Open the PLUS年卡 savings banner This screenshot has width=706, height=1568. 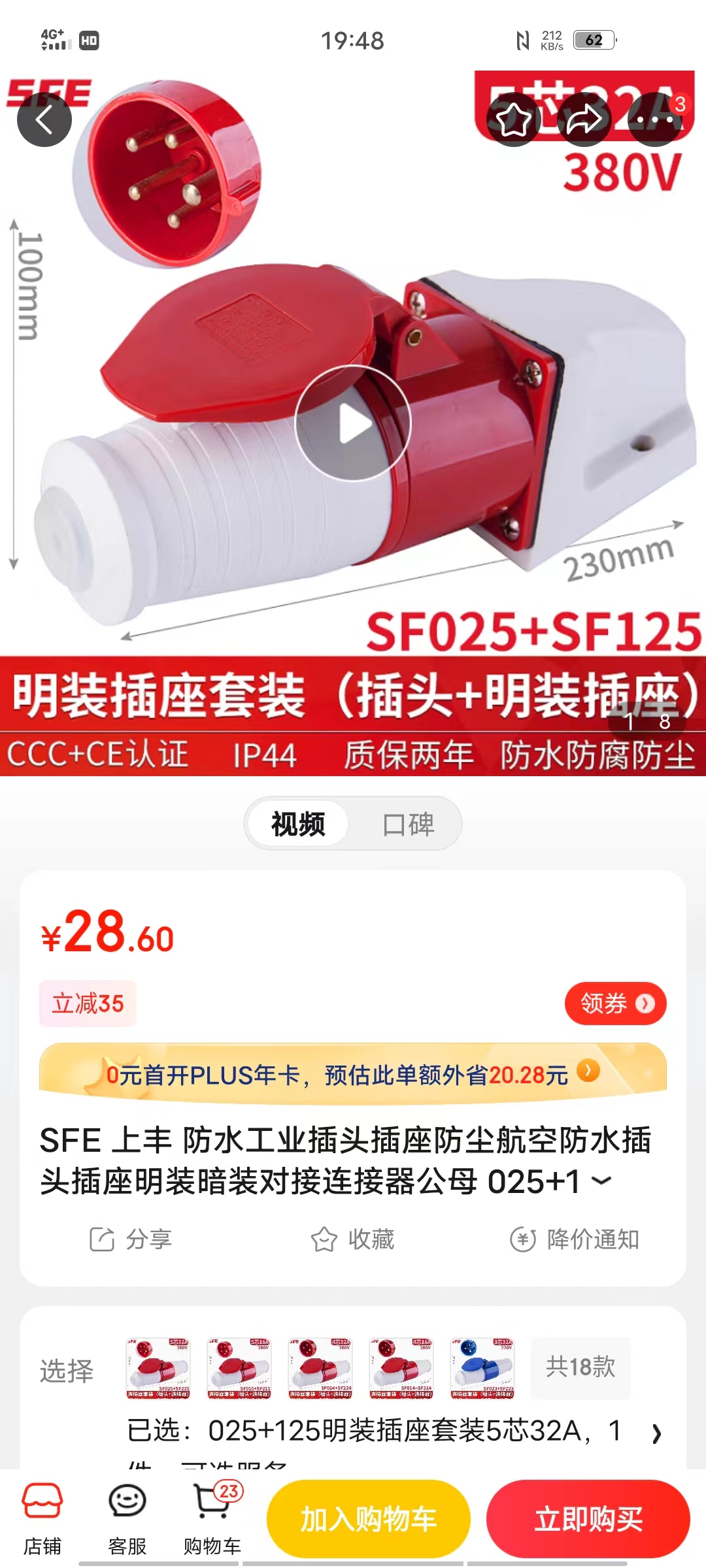pos(353,1074)
